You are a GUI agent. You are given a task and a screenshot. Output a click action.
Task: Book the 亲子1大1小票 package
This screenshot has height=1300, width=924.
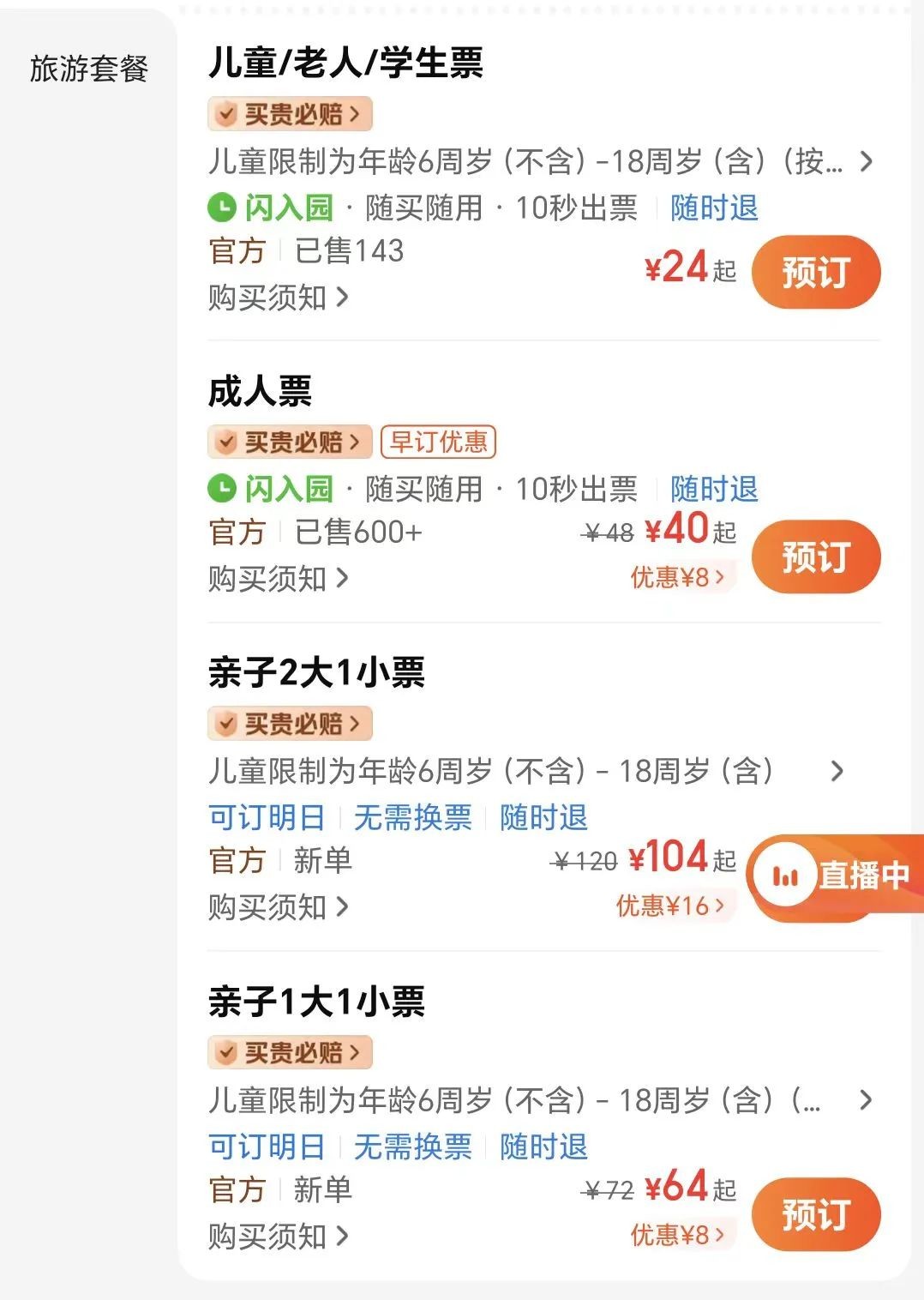(x=815, y=1214)
